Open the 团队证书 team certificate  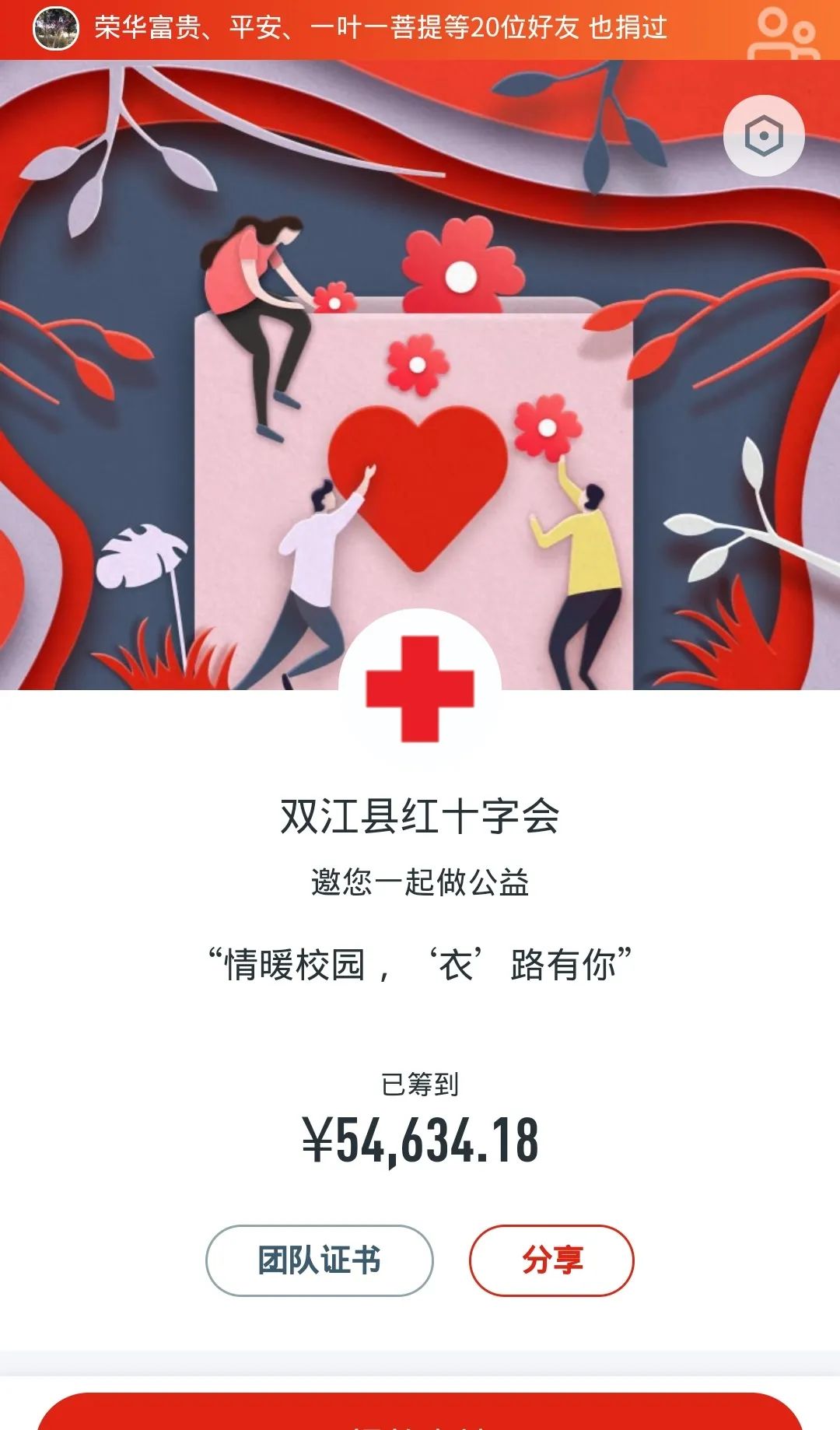(319, 1260)
